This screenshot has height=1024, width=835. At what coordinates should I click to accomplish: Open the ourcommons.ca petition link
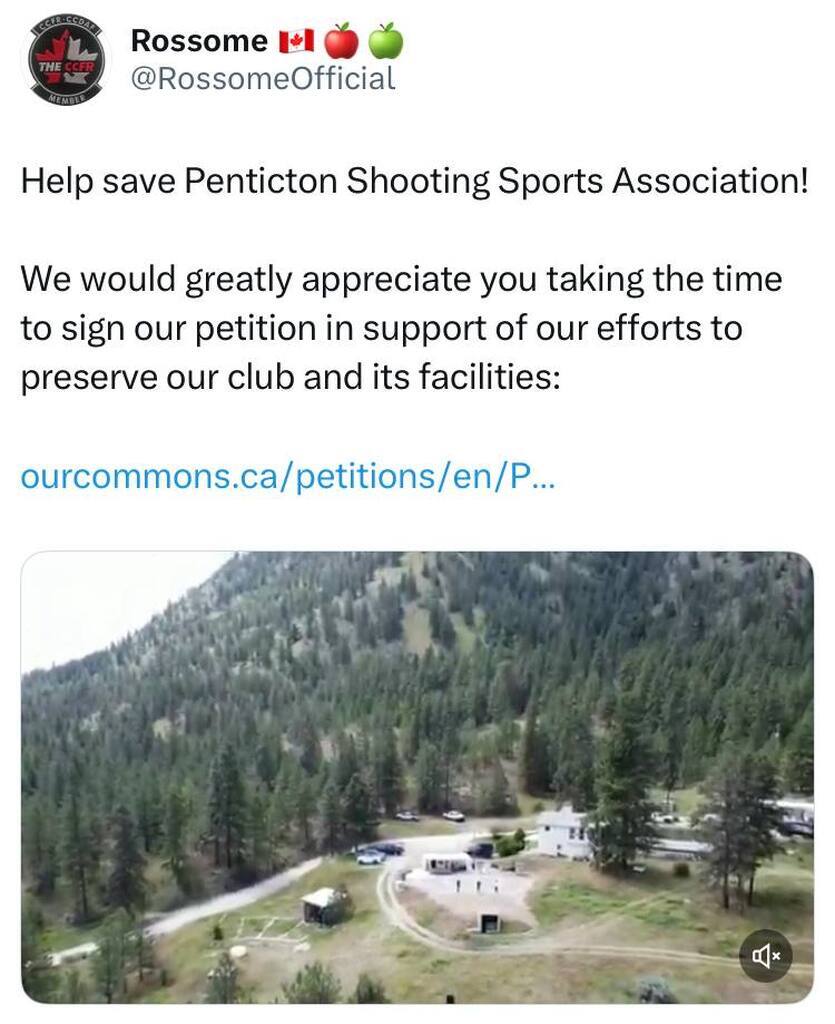coord(287,476)
